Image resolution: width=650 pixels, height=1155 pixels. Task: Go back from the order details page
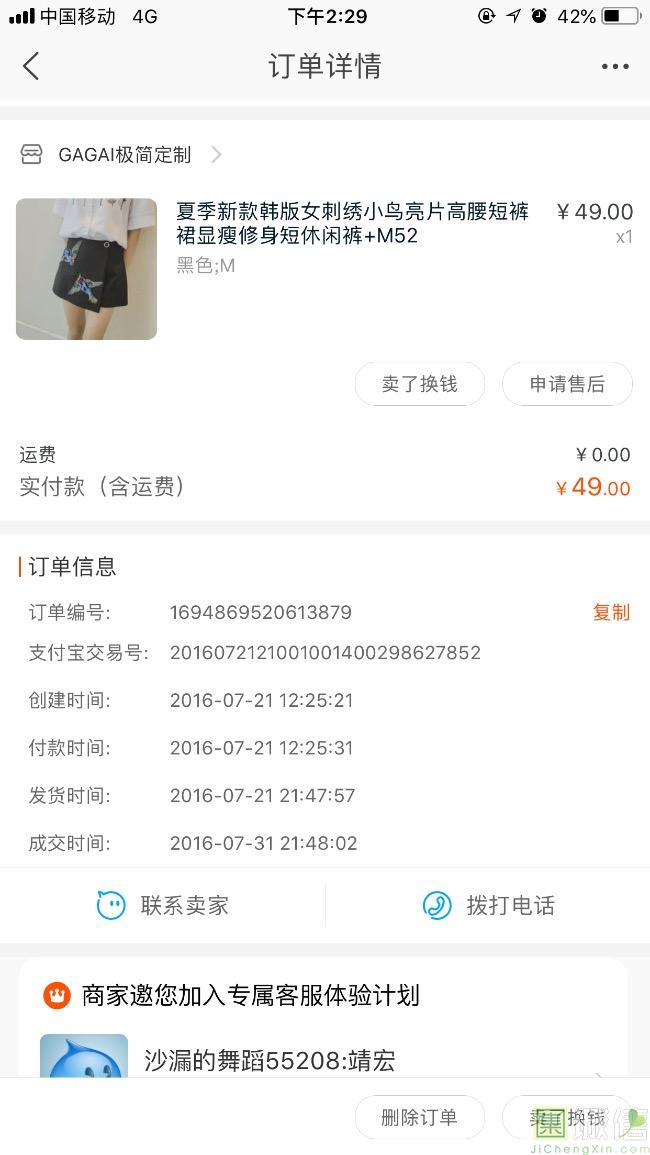point(31,67)
